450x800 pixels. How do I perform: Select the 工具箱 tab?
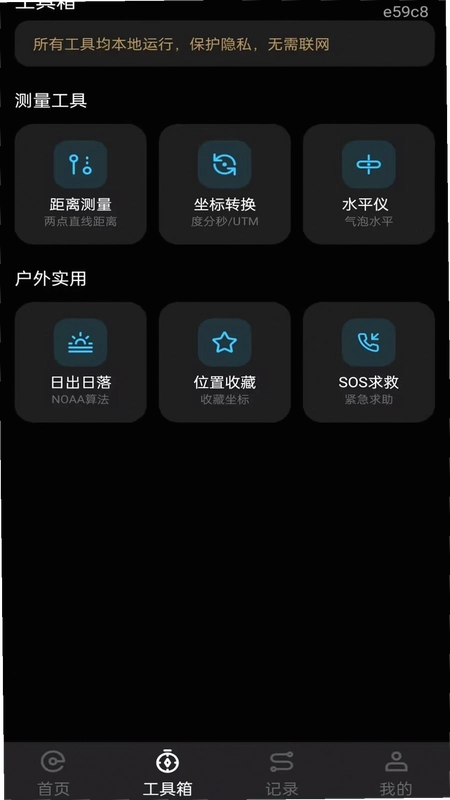(x=167, y=773)
